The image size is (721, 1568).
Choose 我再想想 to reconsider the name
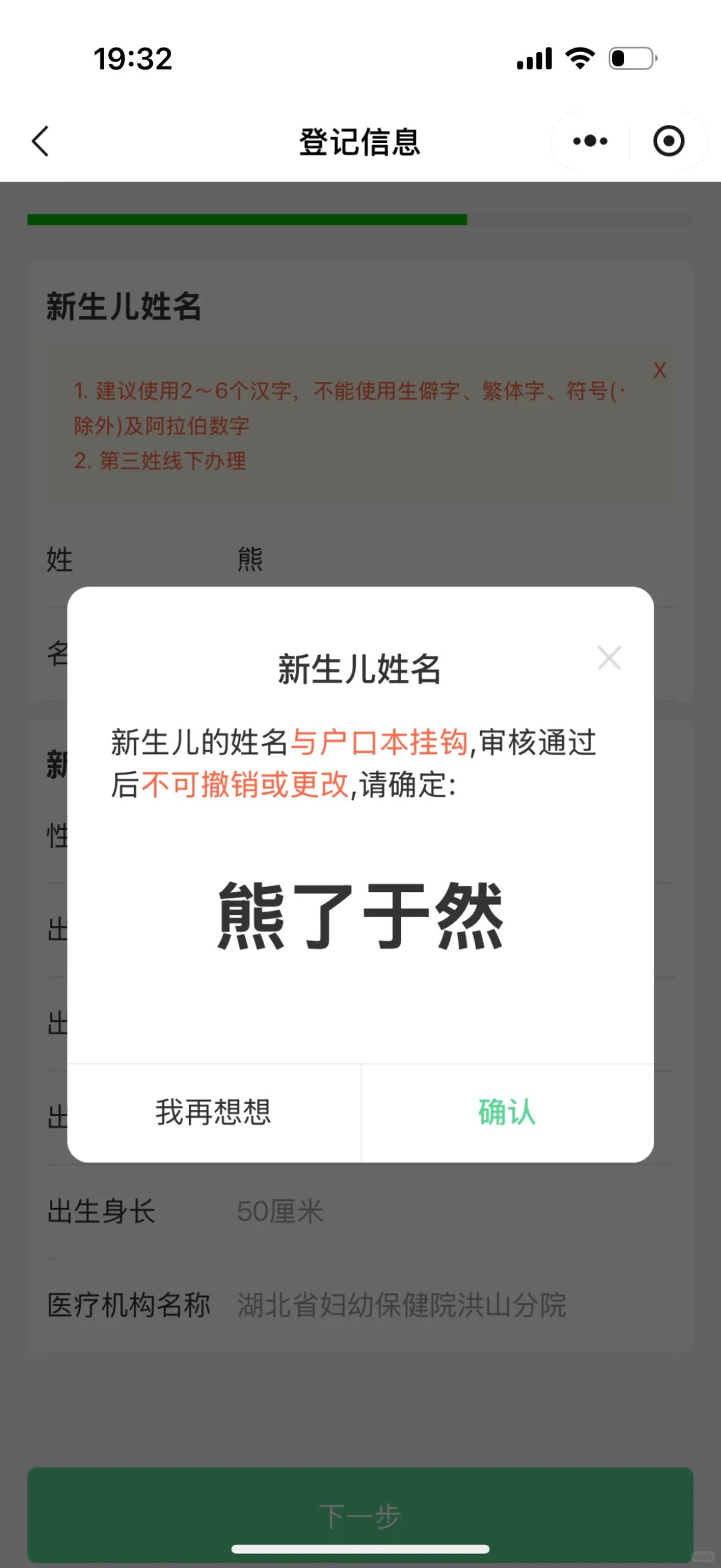point(215,1112)
